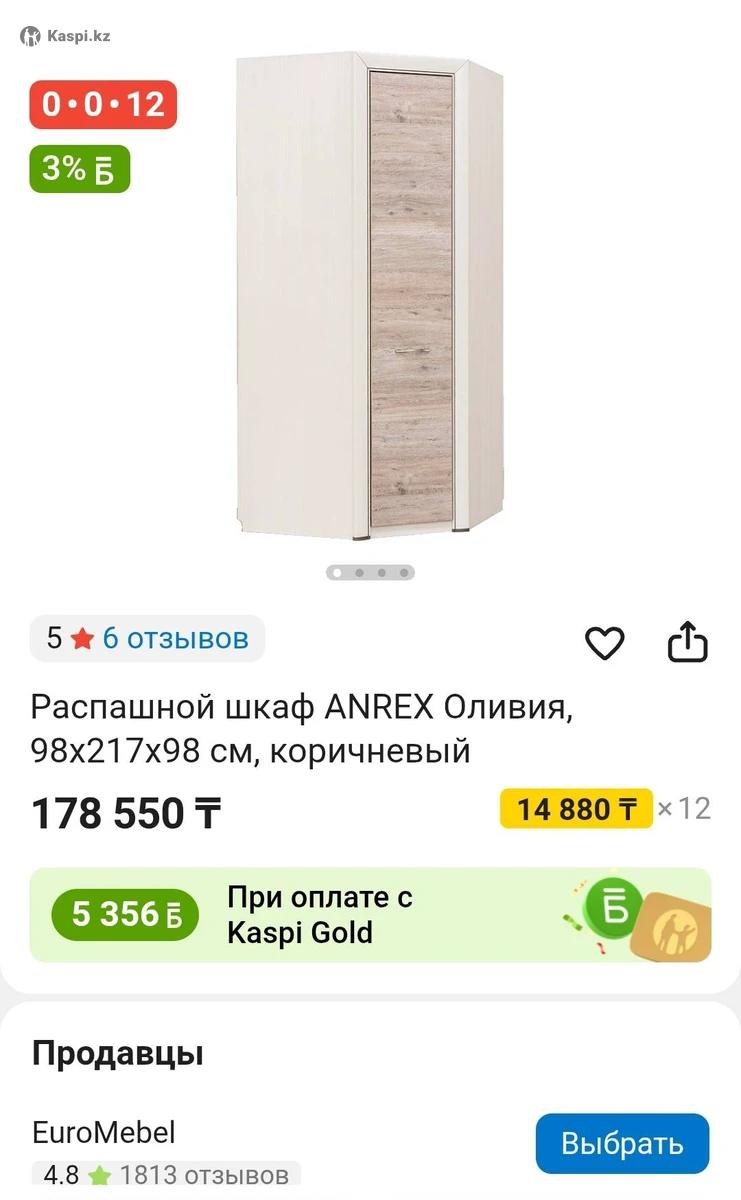Open the 6 отзывов reviews link

pos(175,638)
